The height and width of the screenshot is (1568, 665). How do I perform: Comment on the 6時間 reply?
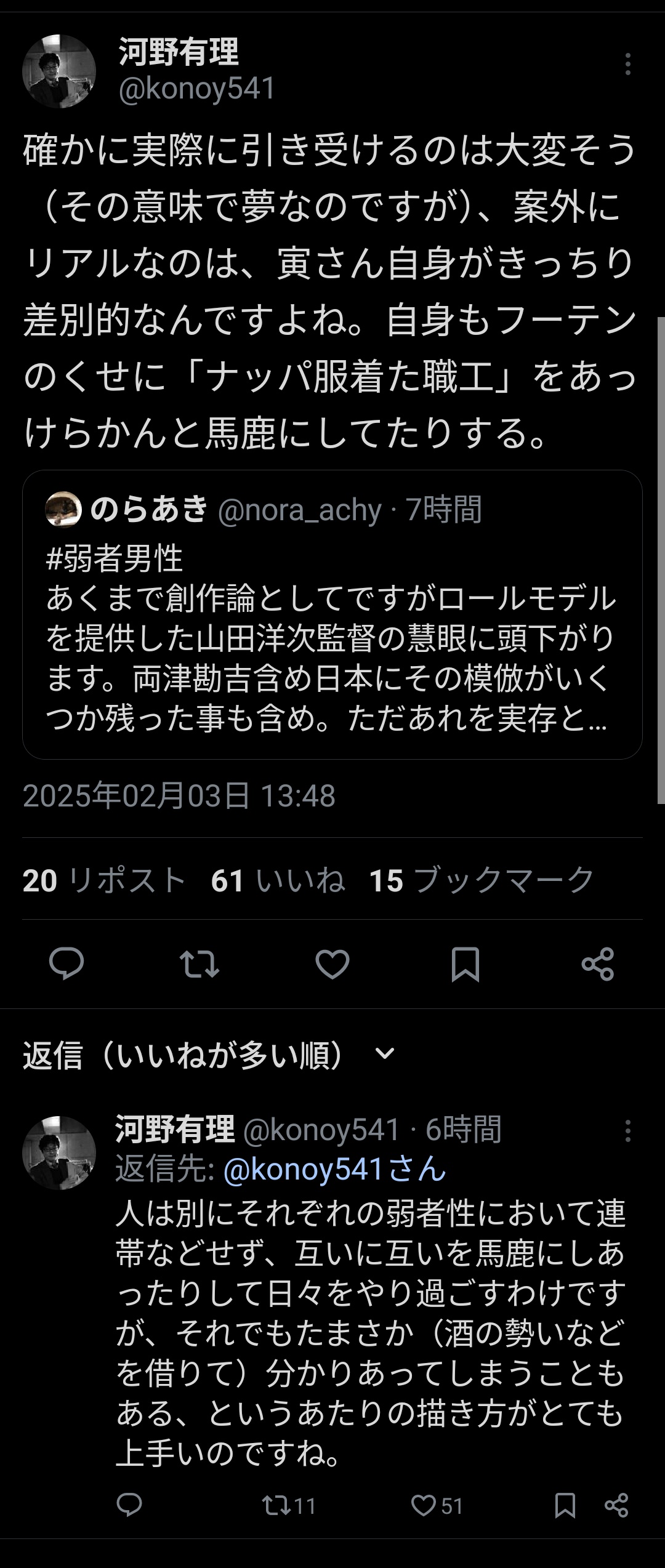point(129,1505)
